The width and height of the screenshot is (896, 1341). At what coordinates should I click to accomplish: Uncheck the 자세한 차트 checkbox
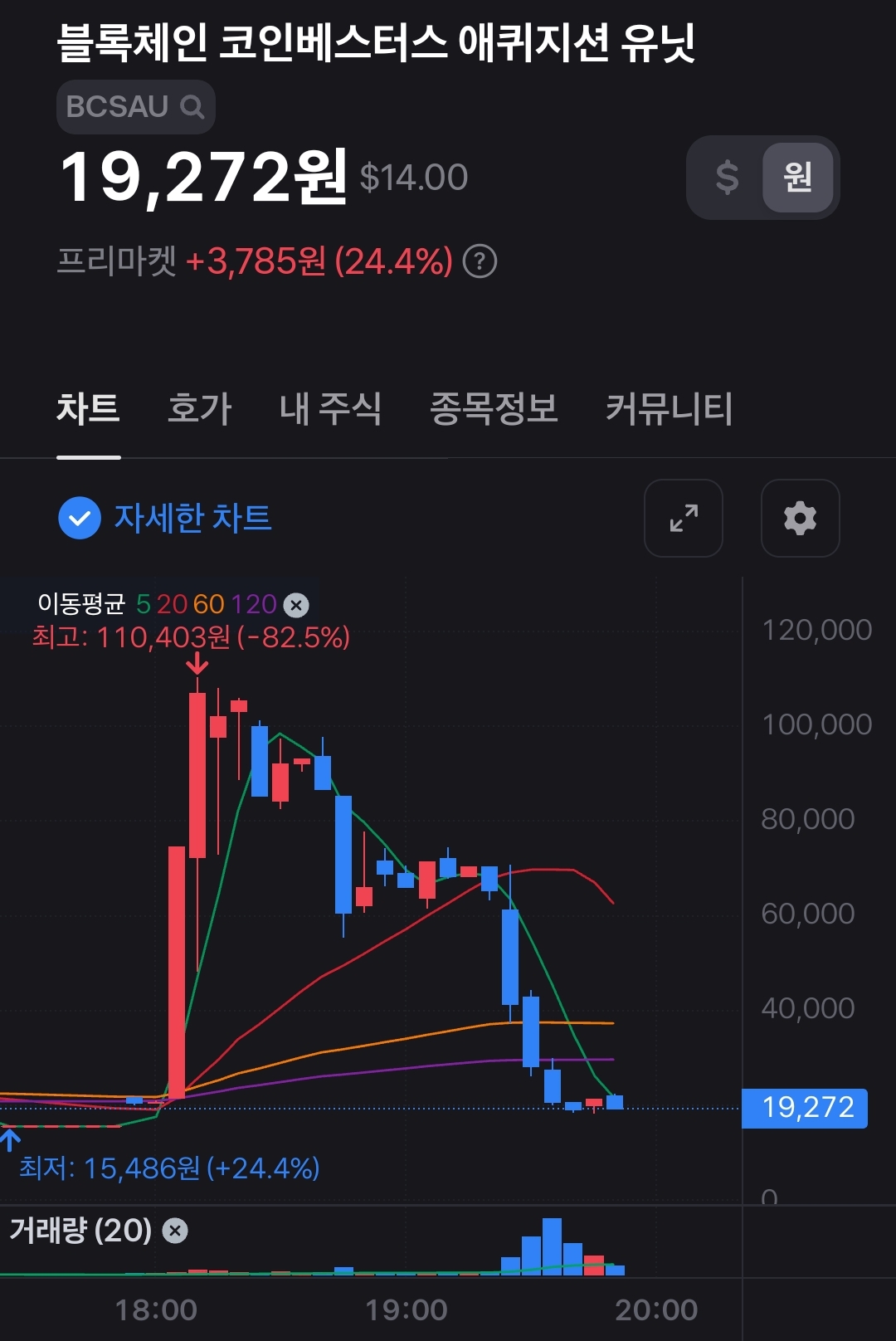[80, 518]
